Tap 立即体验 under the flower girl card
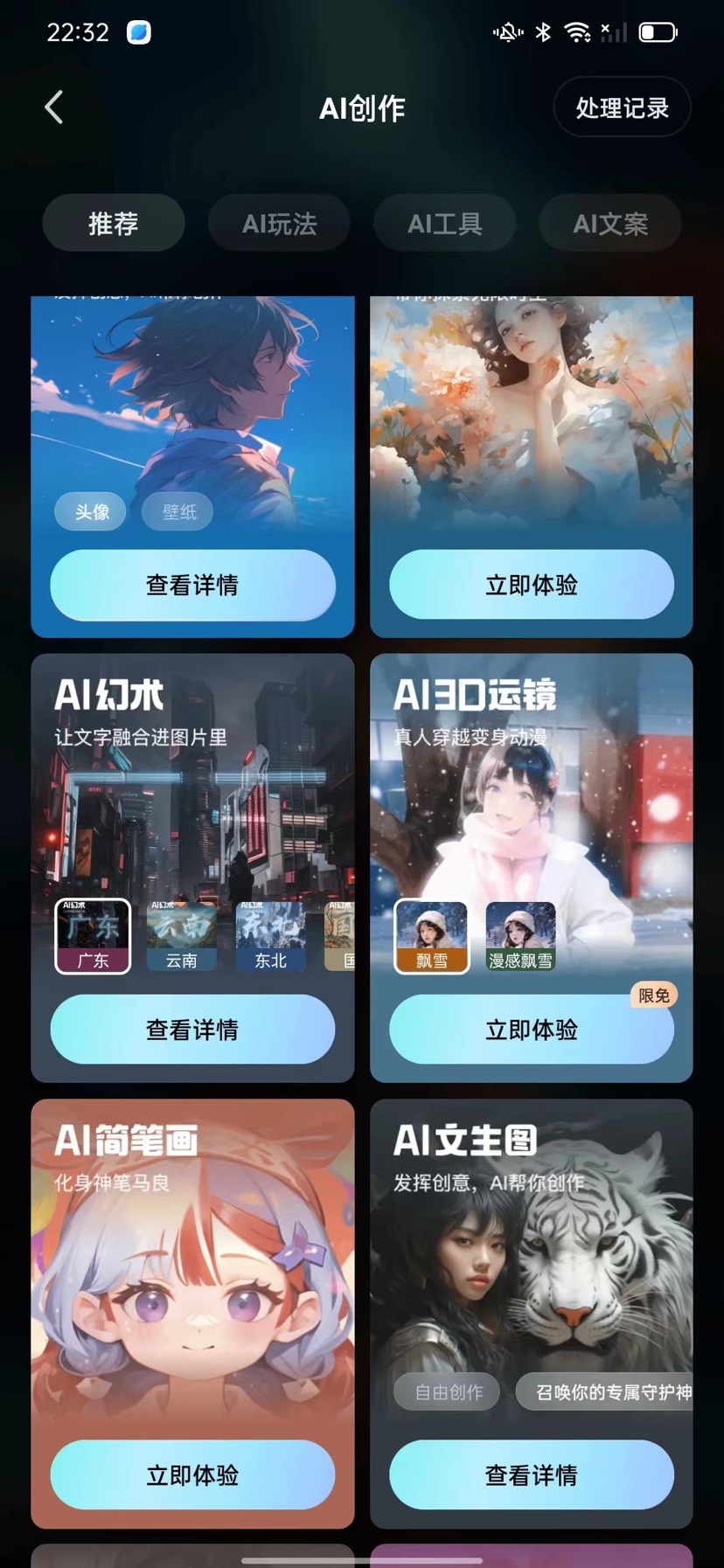The width and height of the screenshot is (724, 1568). [x=531, y=585]
